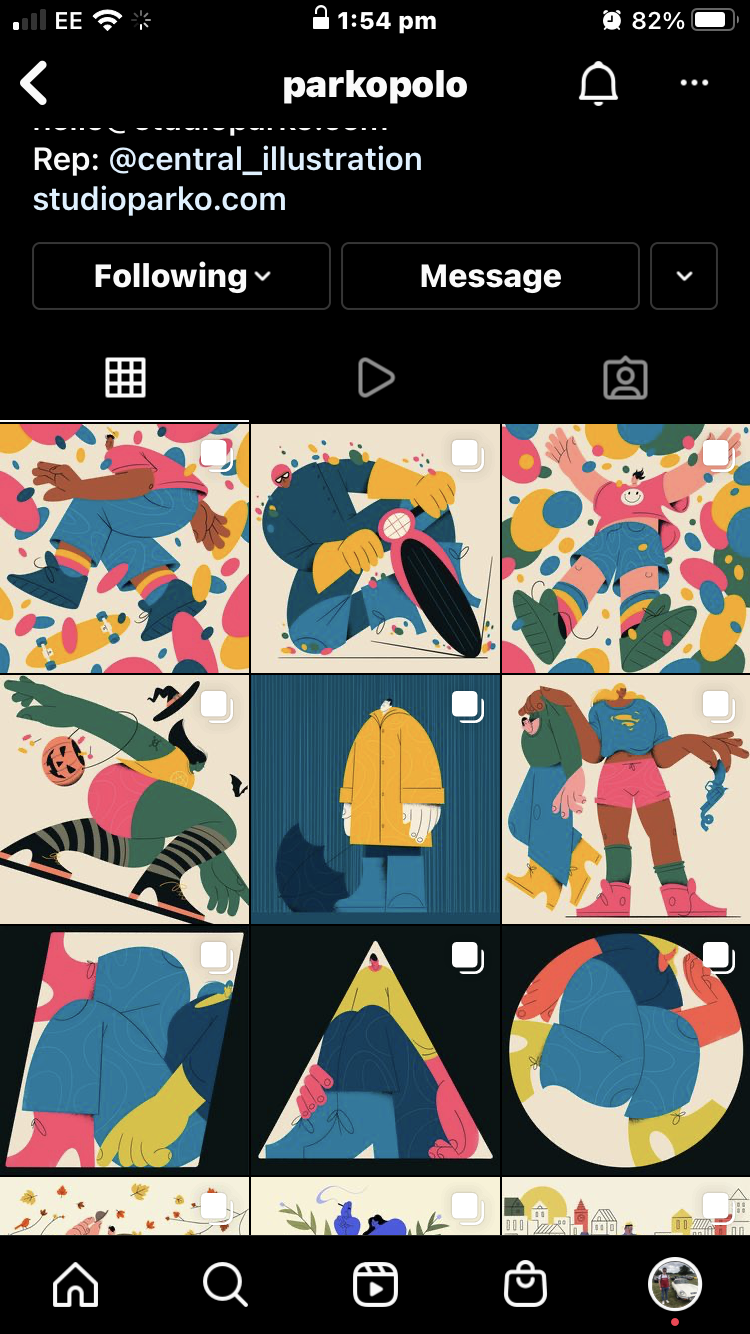
Task: Open the studioparko.com link
Action: click(x=159, y=199)
